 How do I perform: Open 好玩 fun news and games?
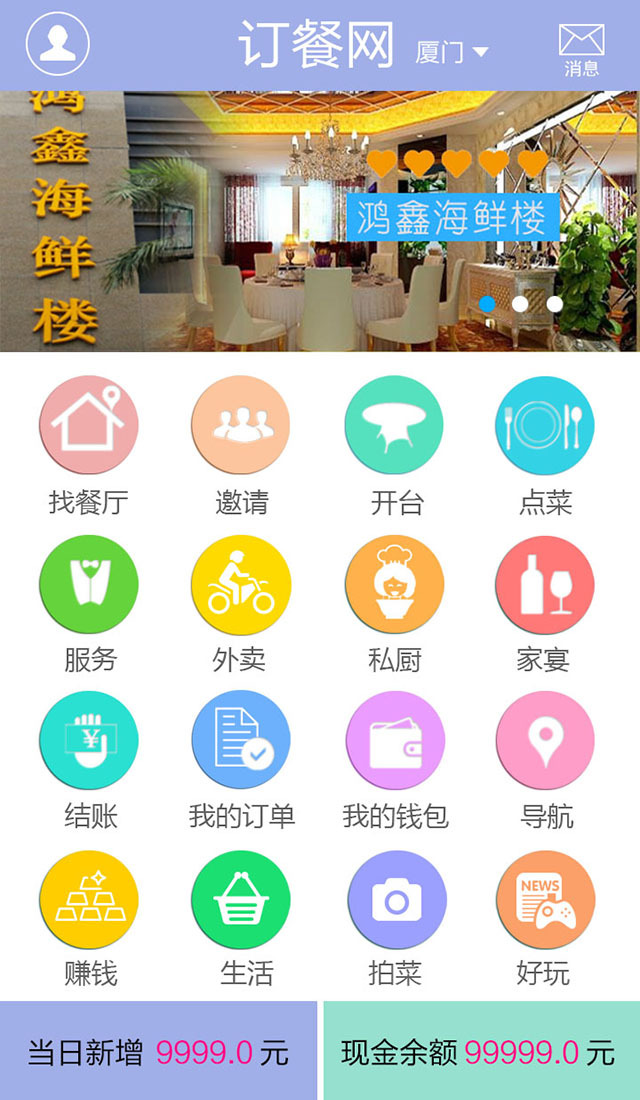(545, 899)
